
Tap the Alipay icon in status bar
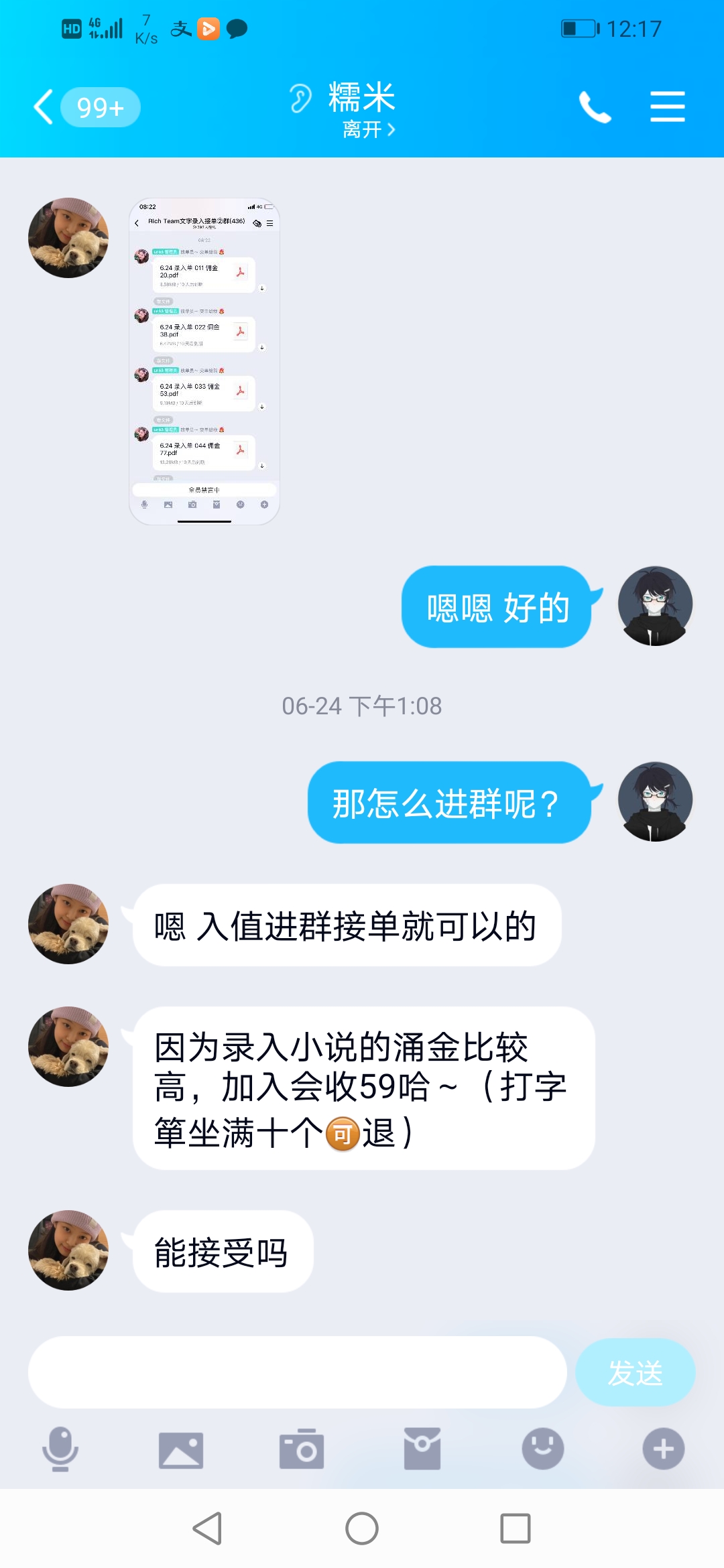click(180, 29)
